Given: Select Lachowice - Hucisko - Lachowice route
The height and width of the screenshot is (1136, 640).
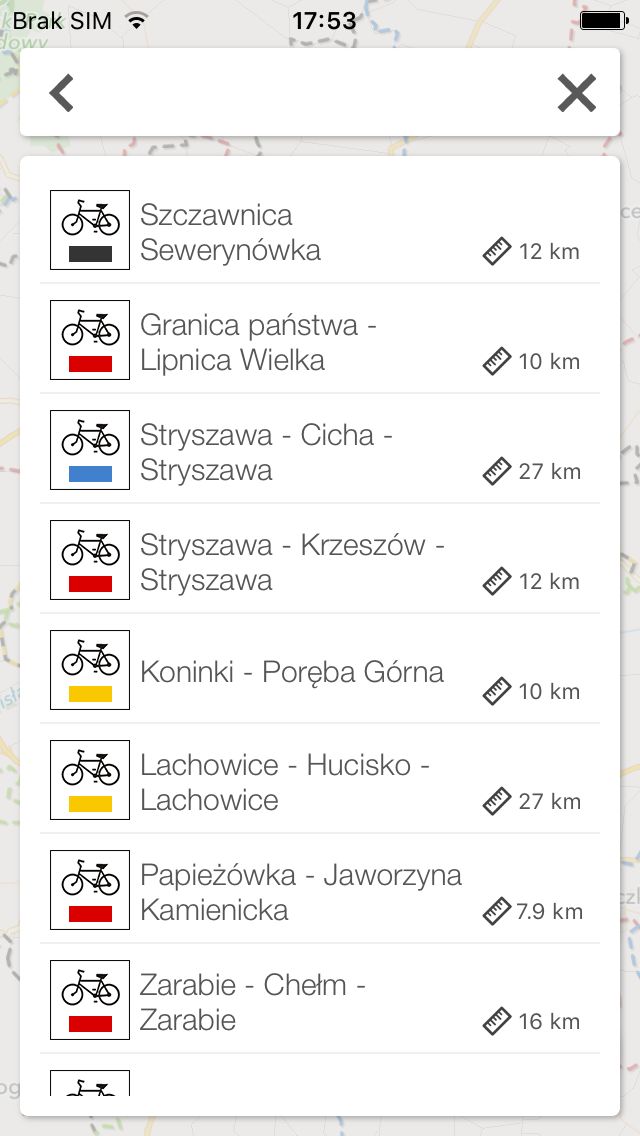Looking at the screenshot, I should point(320,780).
